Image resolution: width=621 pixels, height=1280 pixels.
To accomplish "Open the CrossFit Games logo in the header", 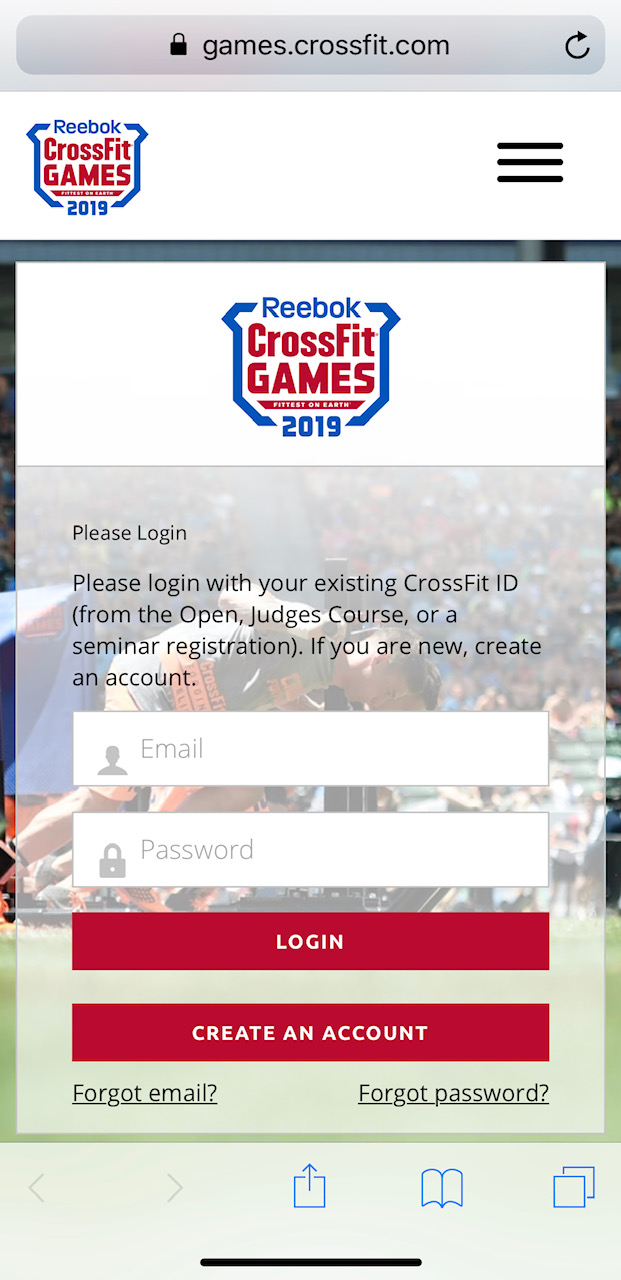I will (x=87, y=167).
